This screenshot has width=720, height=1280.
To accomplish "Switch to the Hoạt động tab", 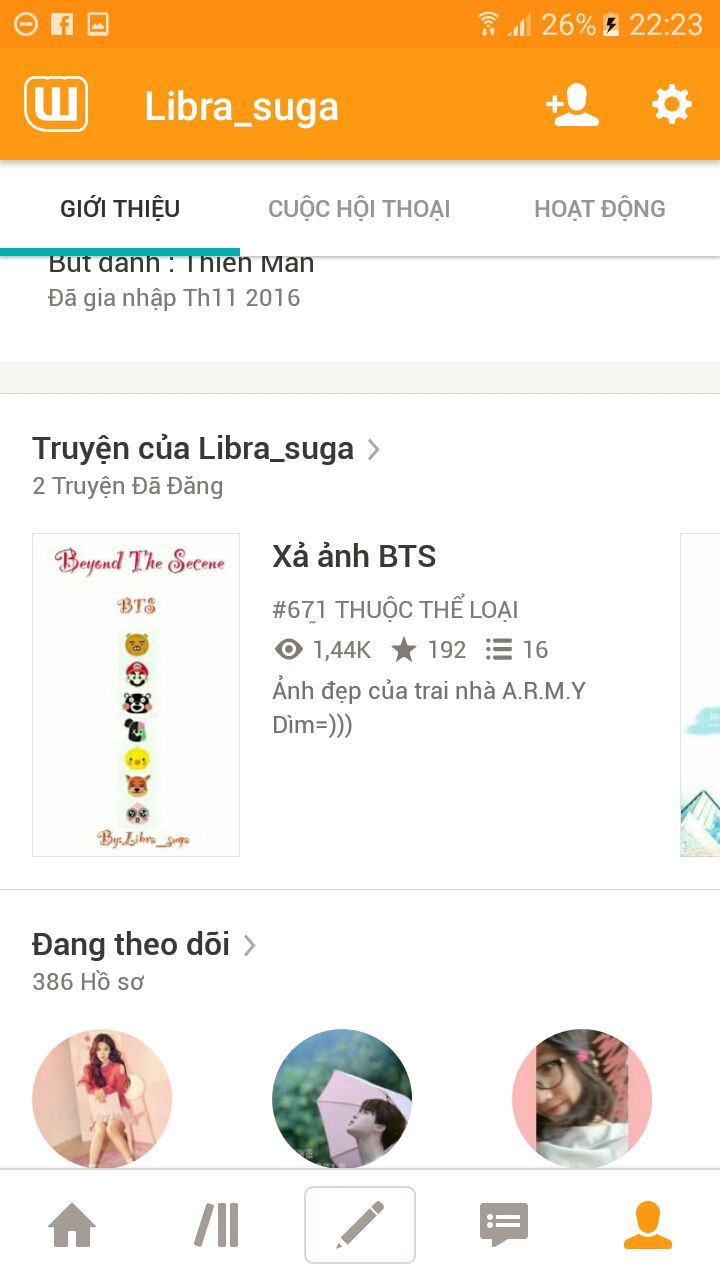I will pos(599,209).
